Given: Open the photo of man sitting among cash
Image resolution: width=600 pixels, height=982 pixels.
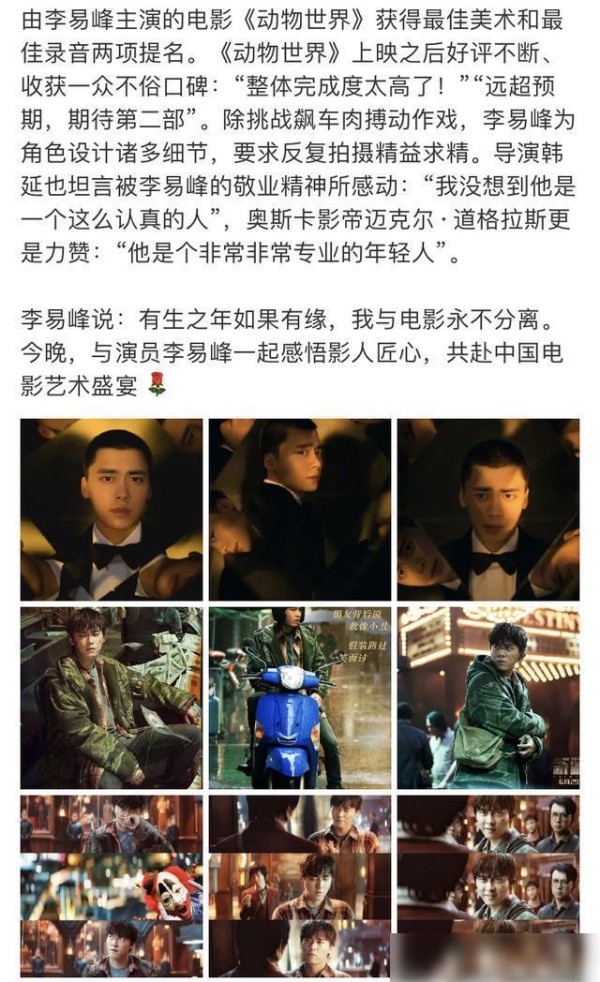Looking at the screenshot, I should 111,698.
